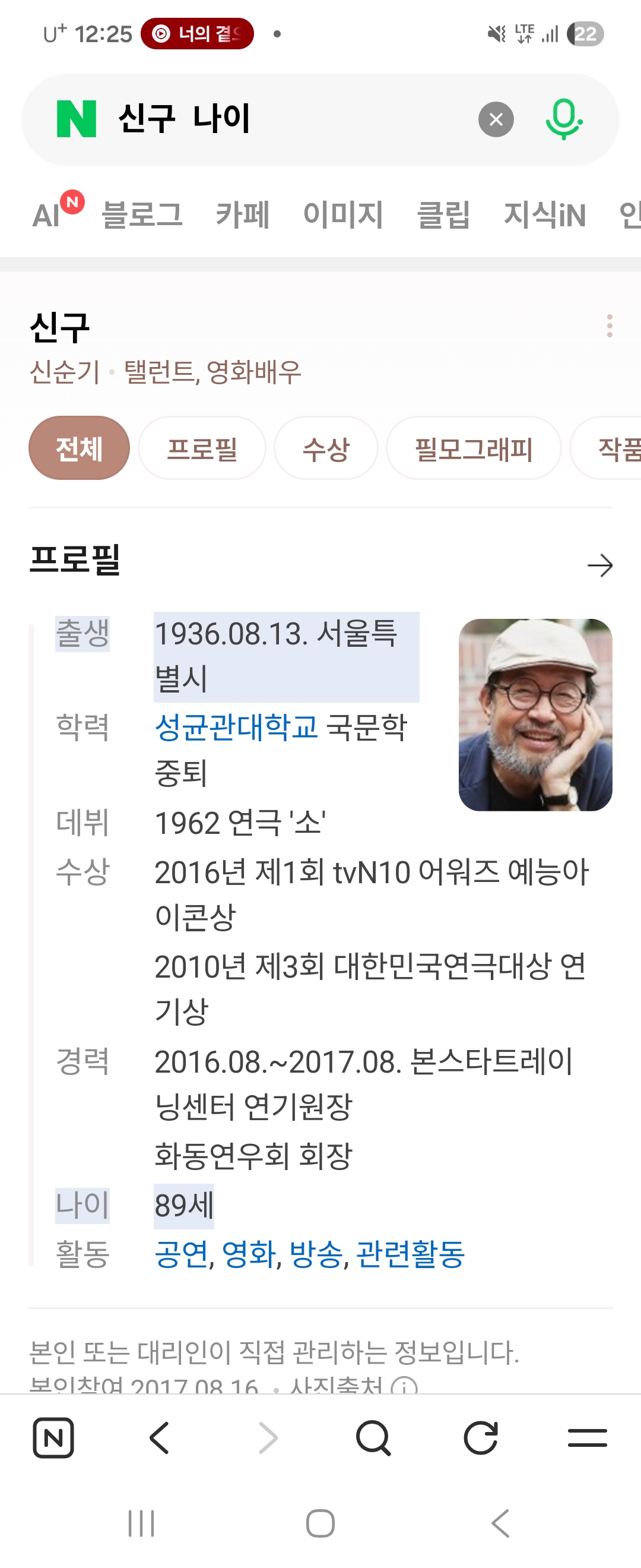Switch to the 카페 tab
Viewport: 641px width, 1568px height.
point(243,215)
